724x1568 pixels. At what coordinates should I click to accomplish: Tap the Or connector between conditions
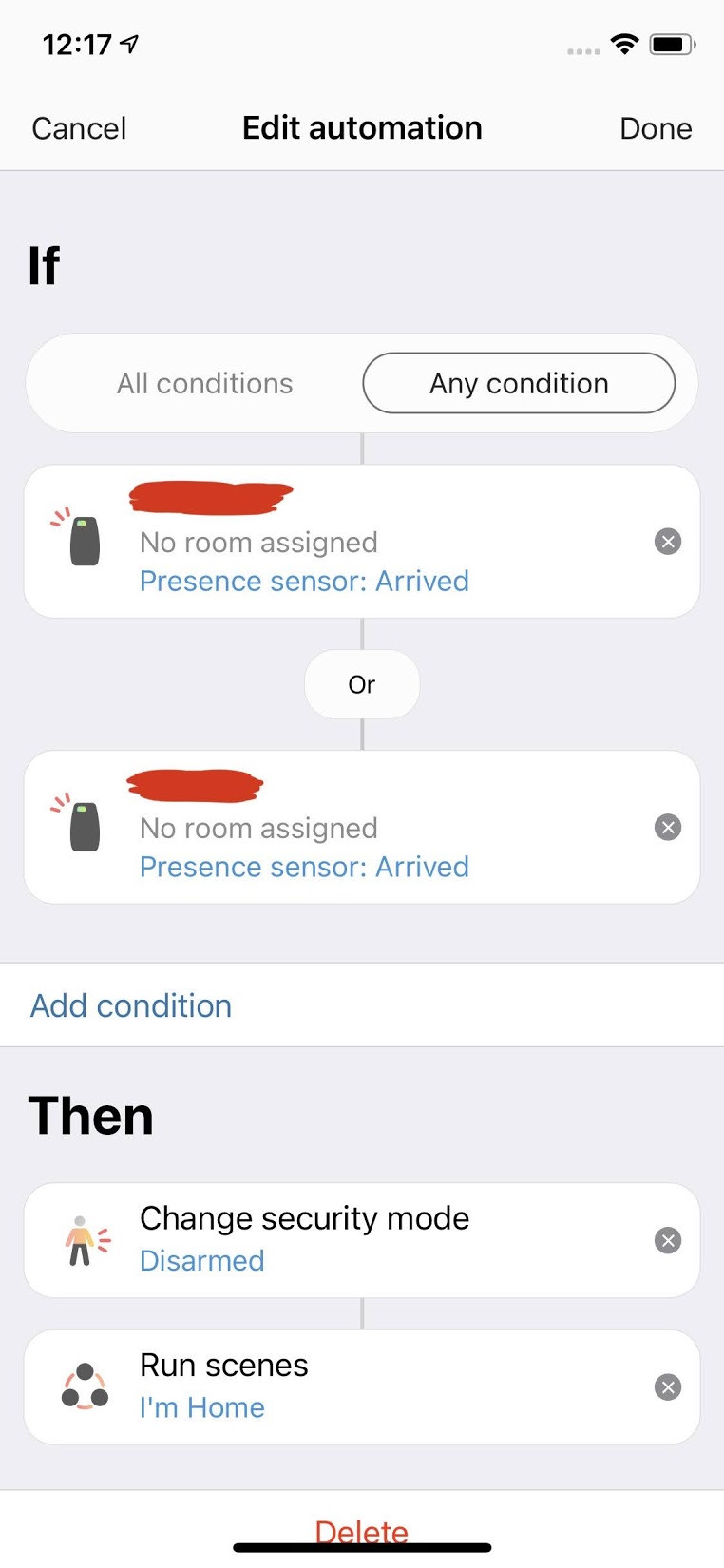361,684
